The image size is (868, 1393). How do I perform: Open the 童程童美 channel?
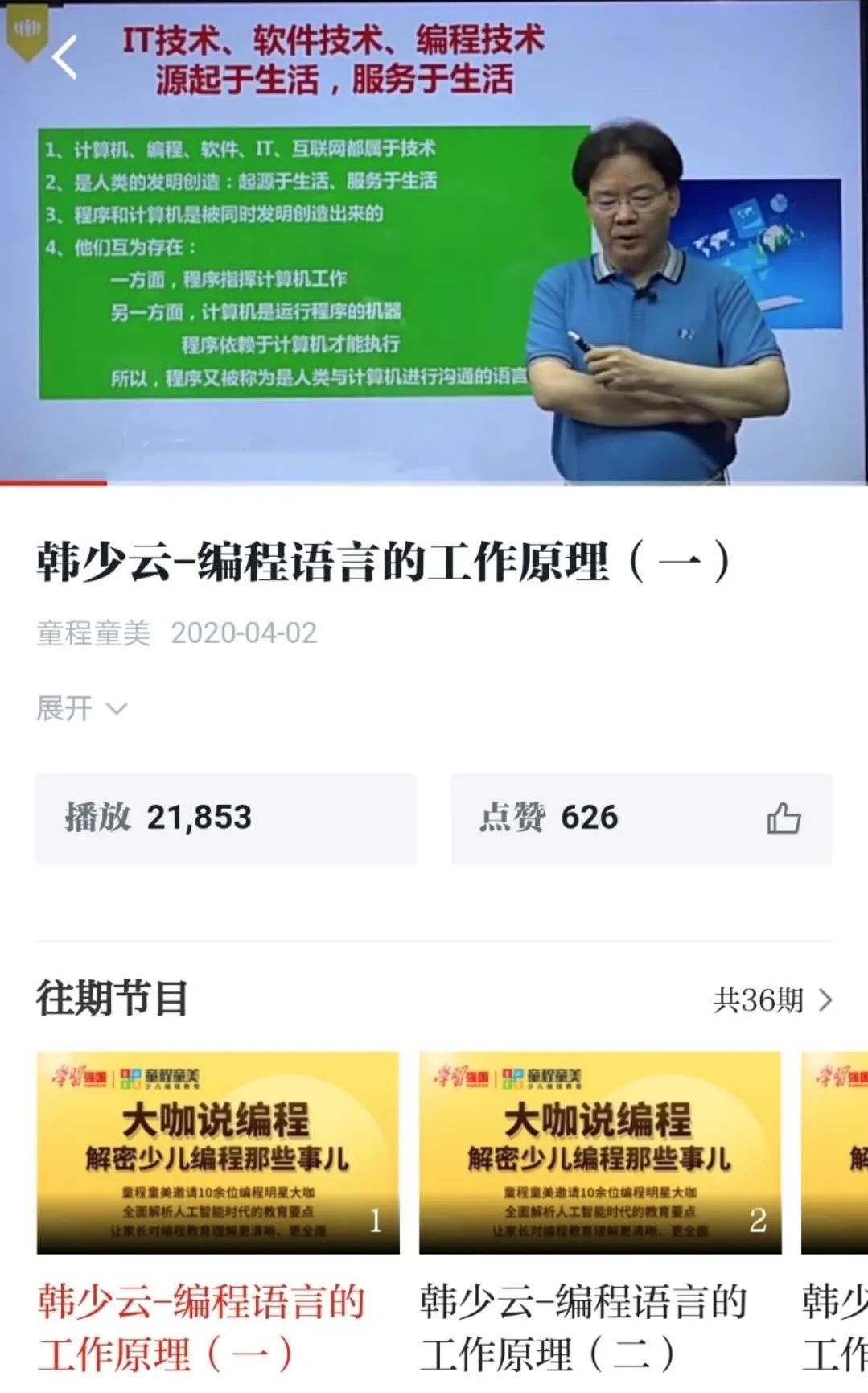93,633
